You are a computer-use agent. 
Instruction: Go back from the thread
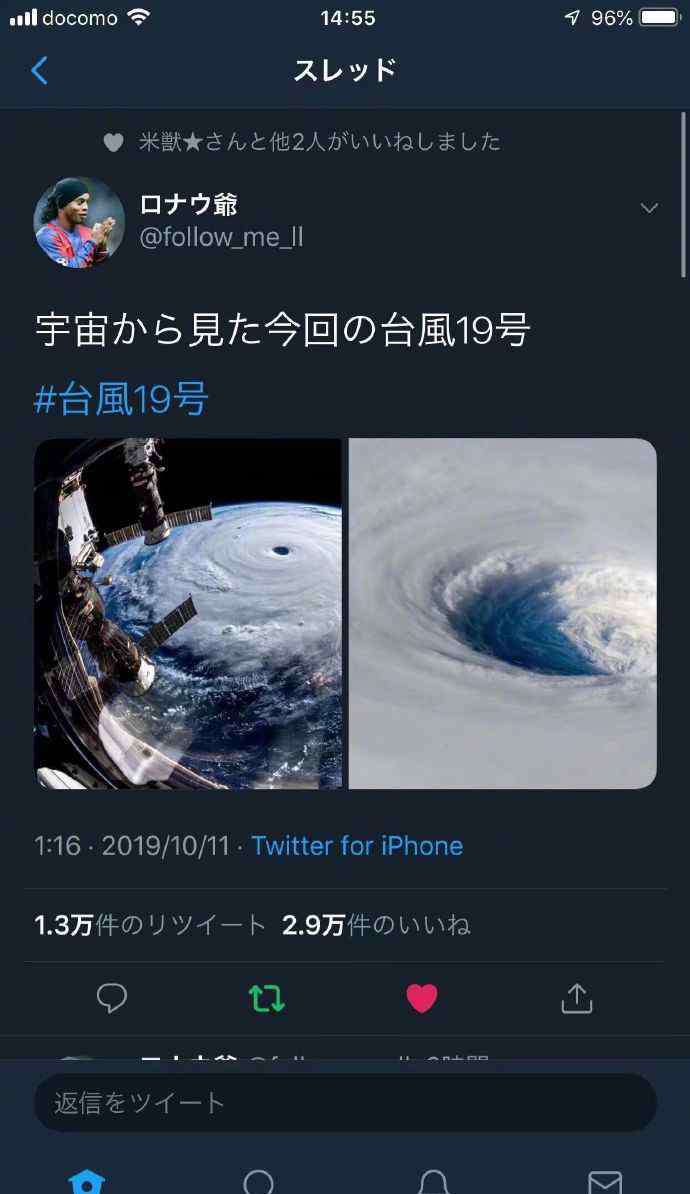coord(40,71)
